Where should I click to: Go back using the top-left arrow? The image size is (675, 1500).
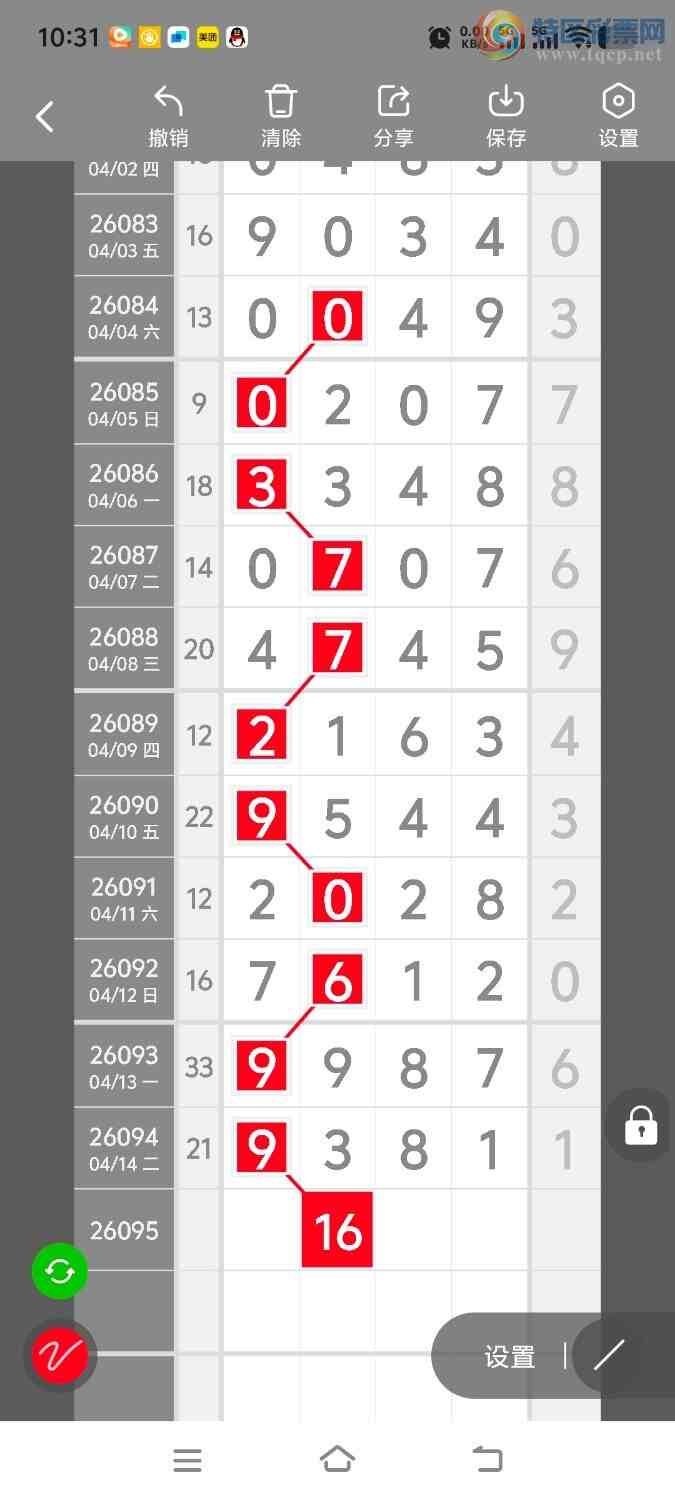tap(45, 117)
